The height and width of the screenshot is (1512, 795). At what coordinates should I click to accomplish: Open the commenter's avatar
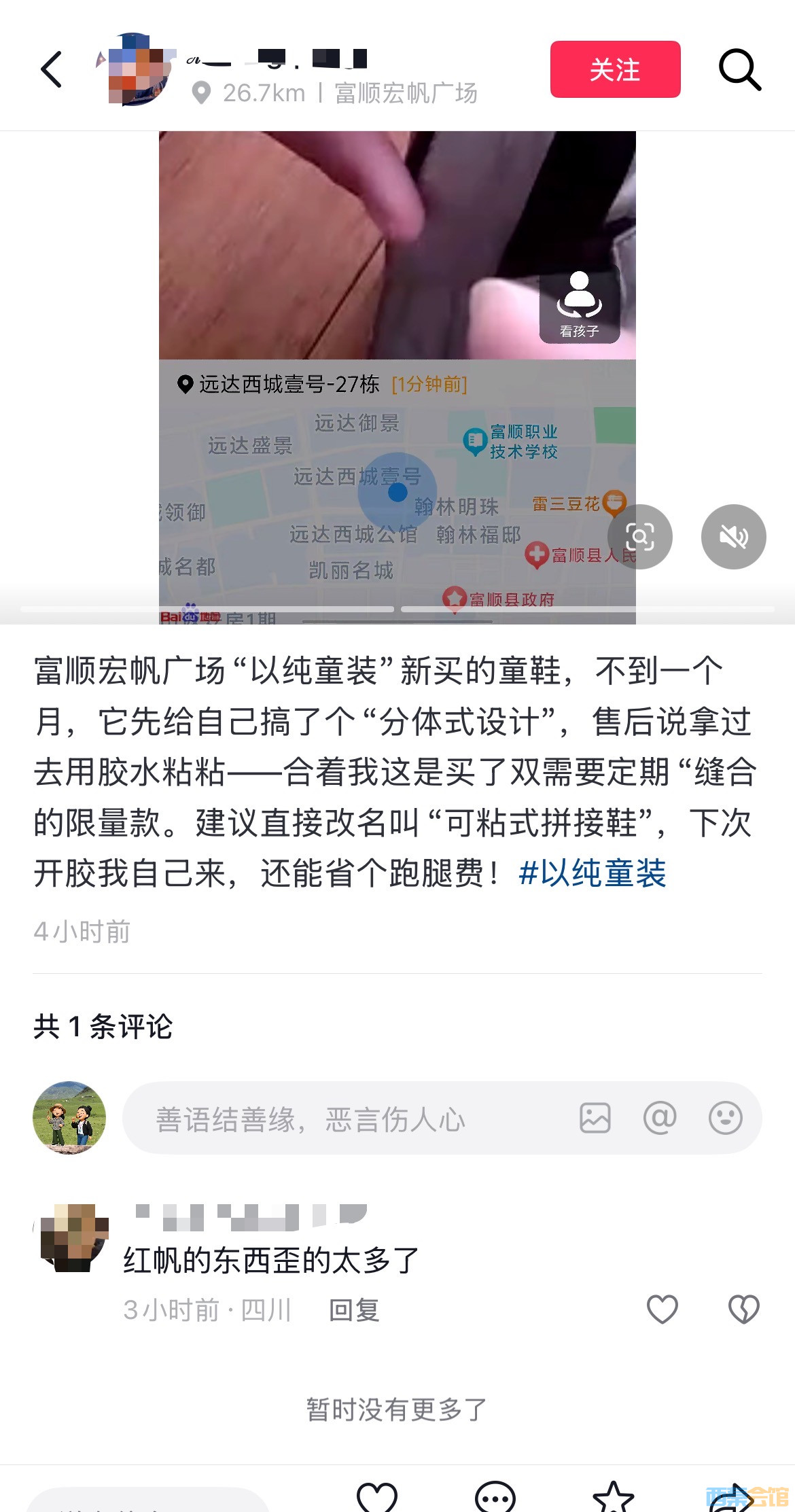pos(71,1237)
